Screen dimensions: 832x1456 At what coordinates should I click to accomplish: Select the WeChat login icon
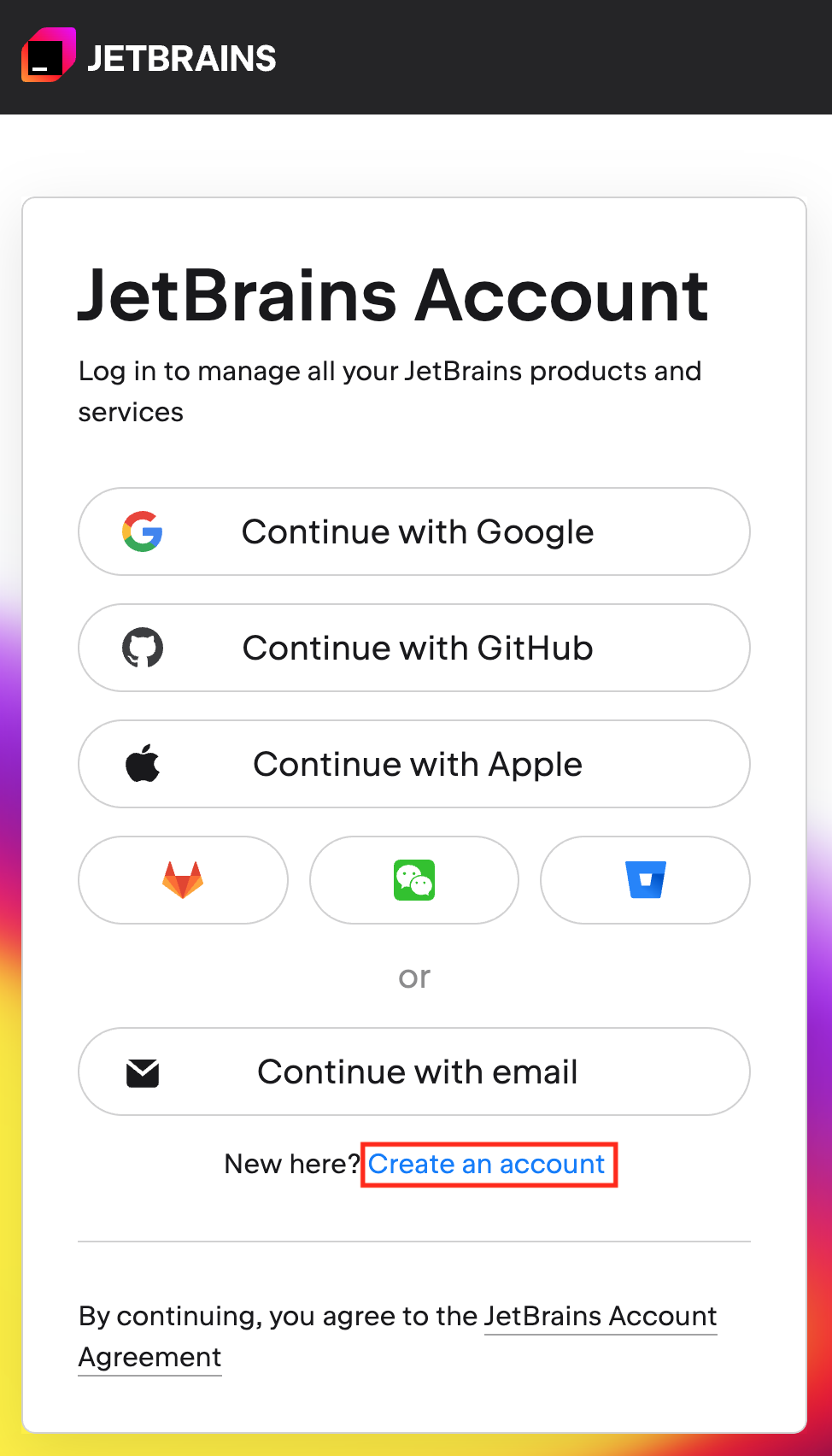coord(414,880)
